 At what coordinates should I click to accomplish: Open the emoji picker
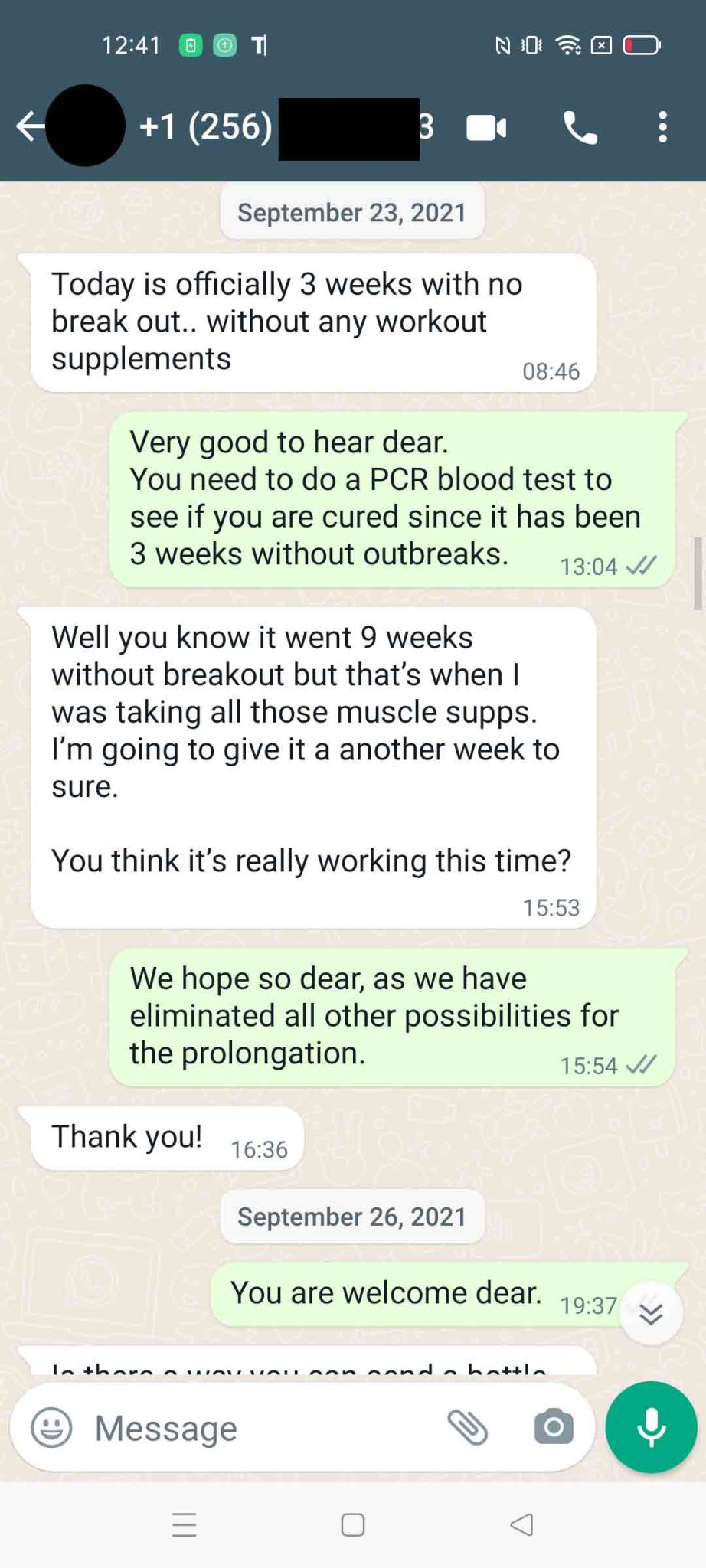click(51, 1428)
